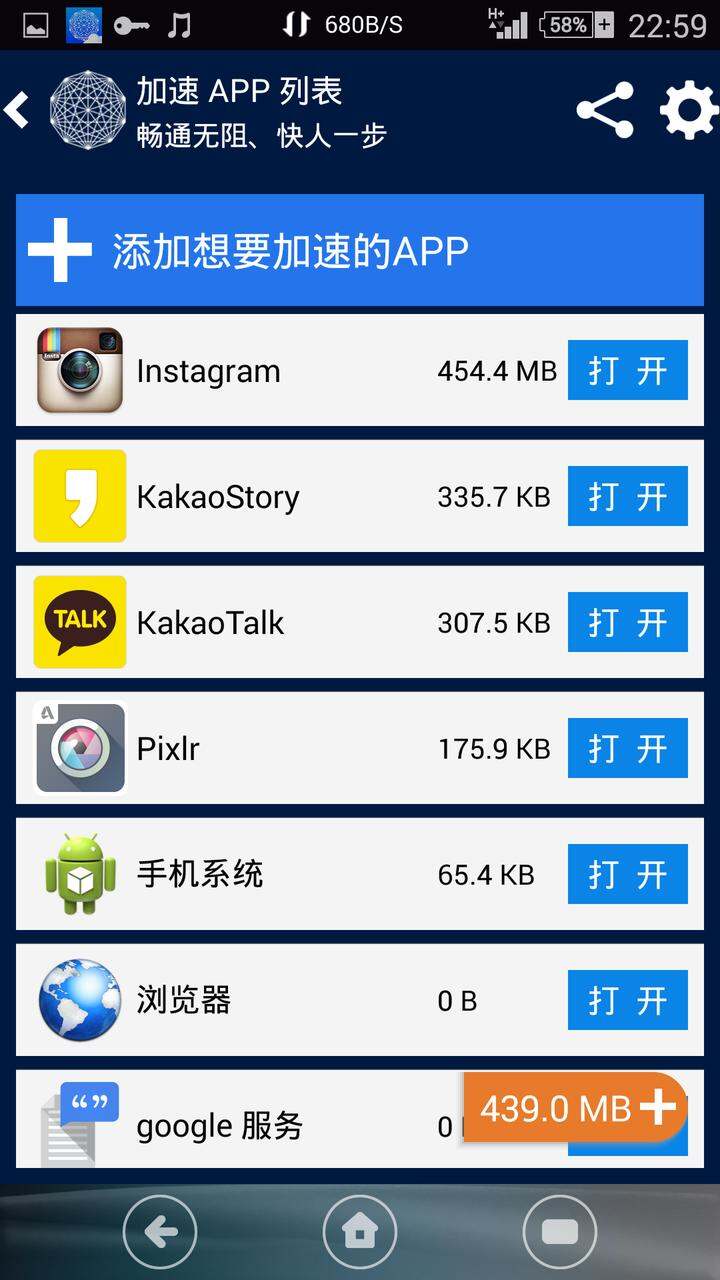Share the accelerated app list
720x1280 pixels.
tap(605, 110)
